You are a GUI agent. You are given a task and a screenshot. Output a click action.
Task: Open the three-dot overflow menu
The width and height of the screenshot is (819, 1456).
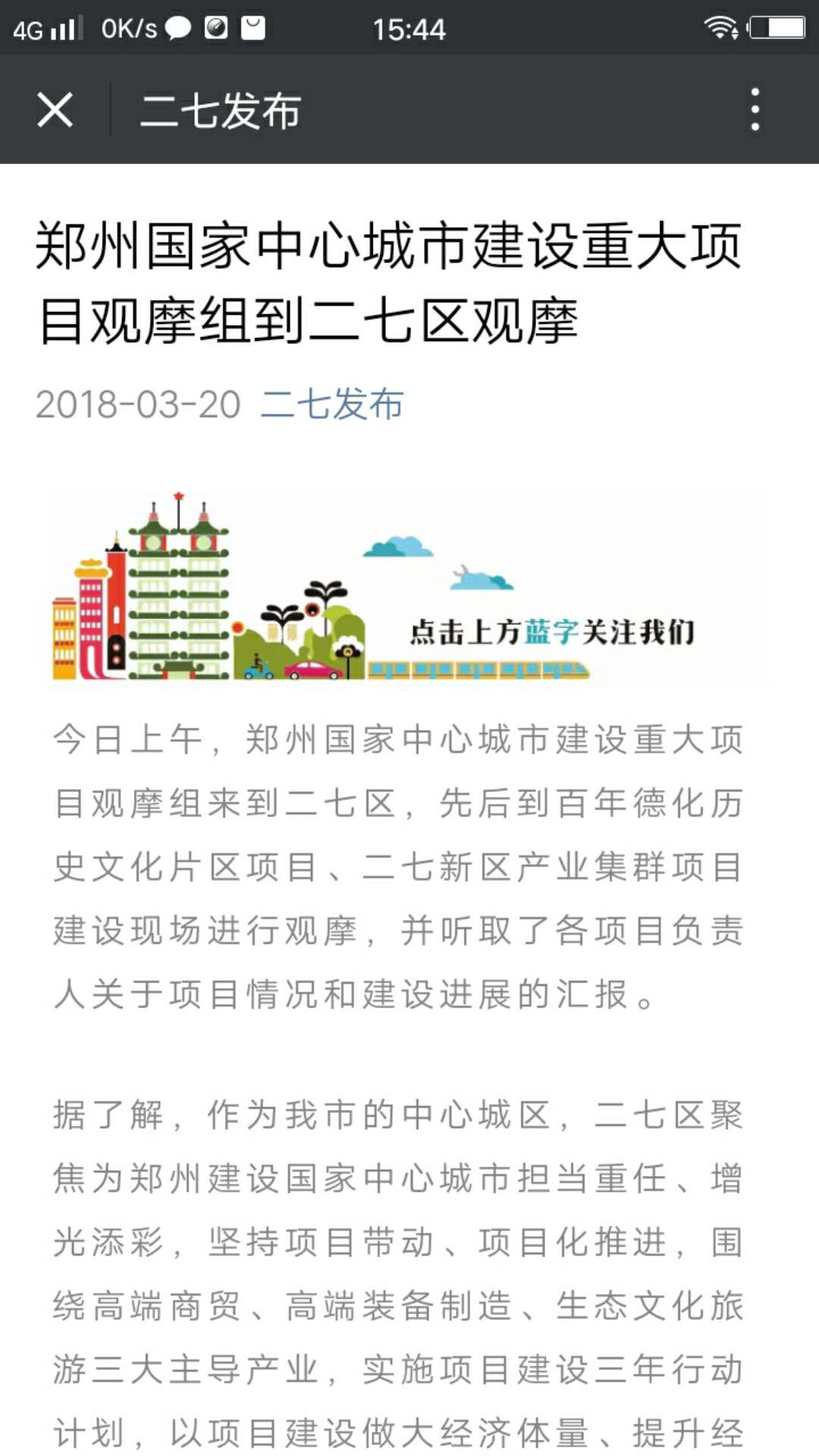click(753, 109)
